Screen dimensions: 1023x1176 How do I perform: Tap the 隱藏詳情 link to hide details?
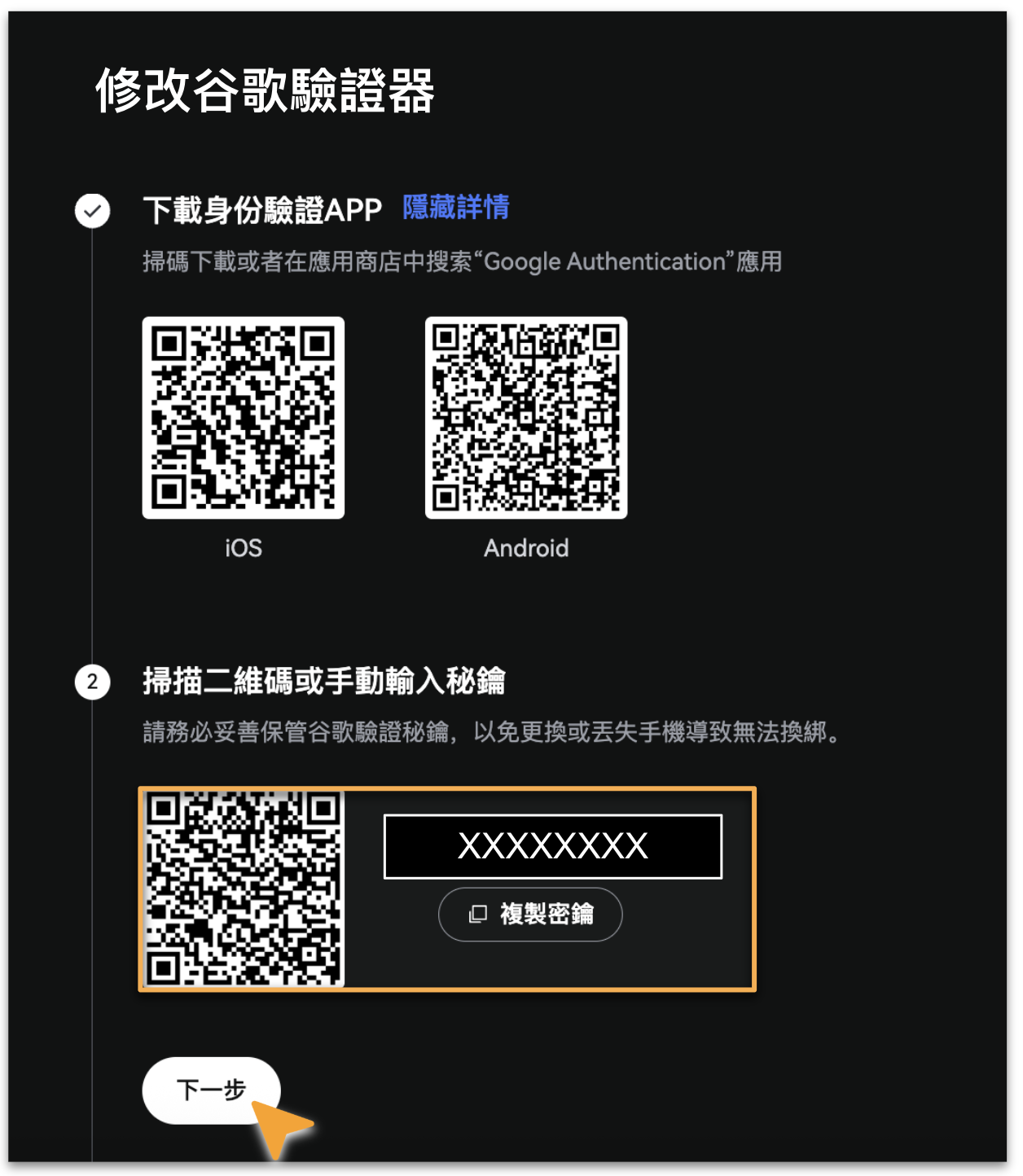pos(455,208)
